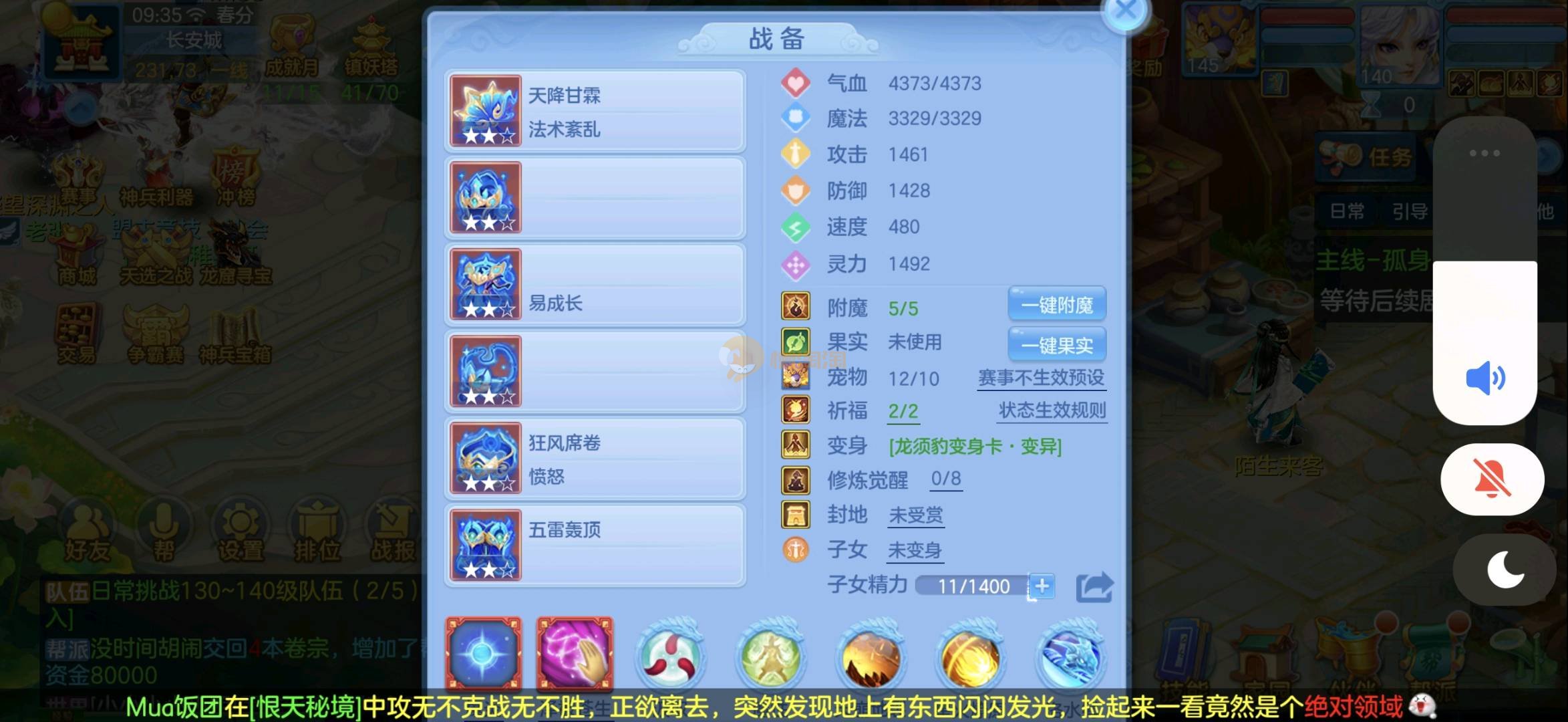
Task: Open the volume panel's three-dot options
Action: [x=1484, y=153]
